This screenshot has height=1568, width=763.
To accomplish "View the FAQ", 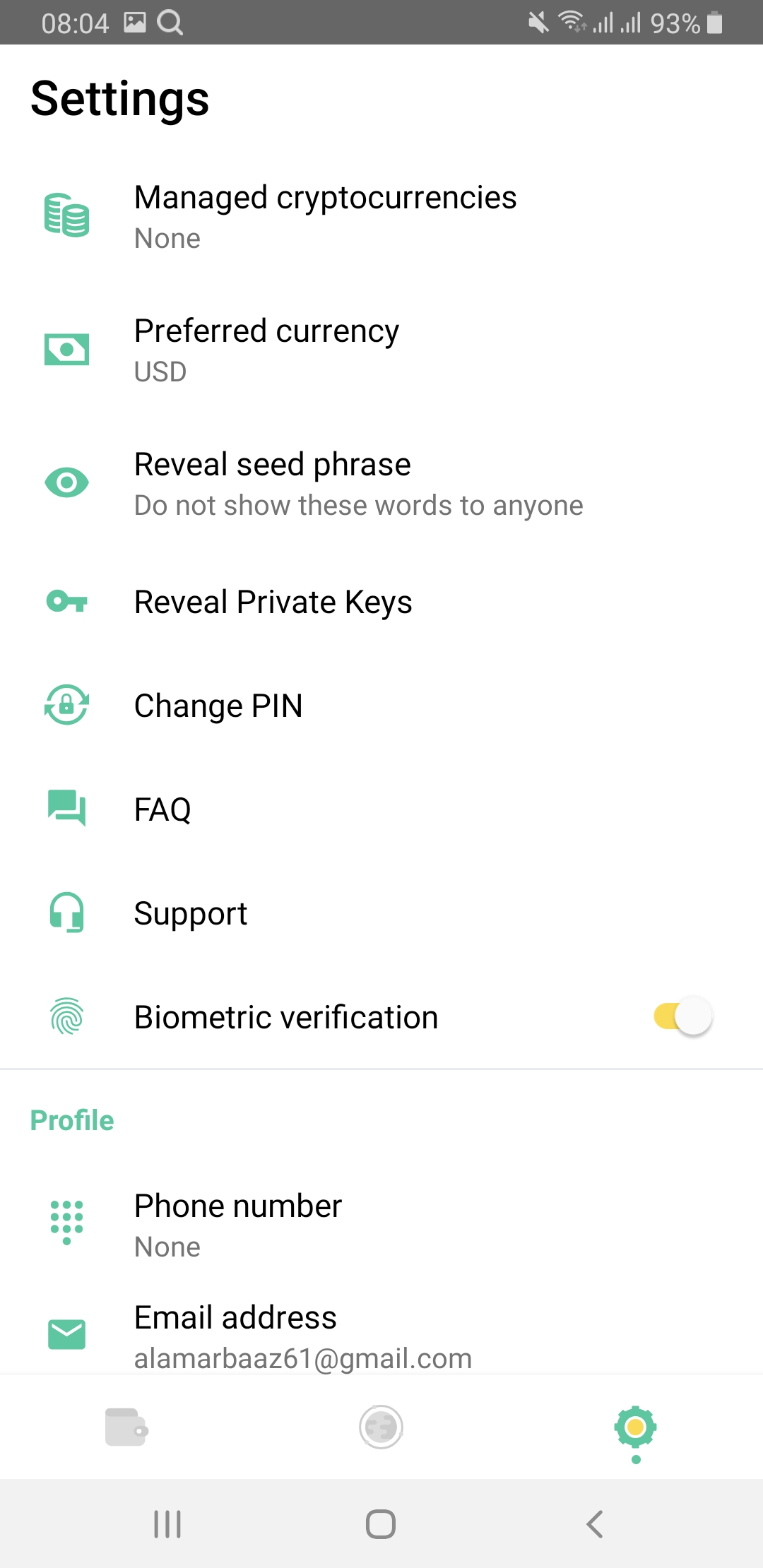I will tap(162, 810).
